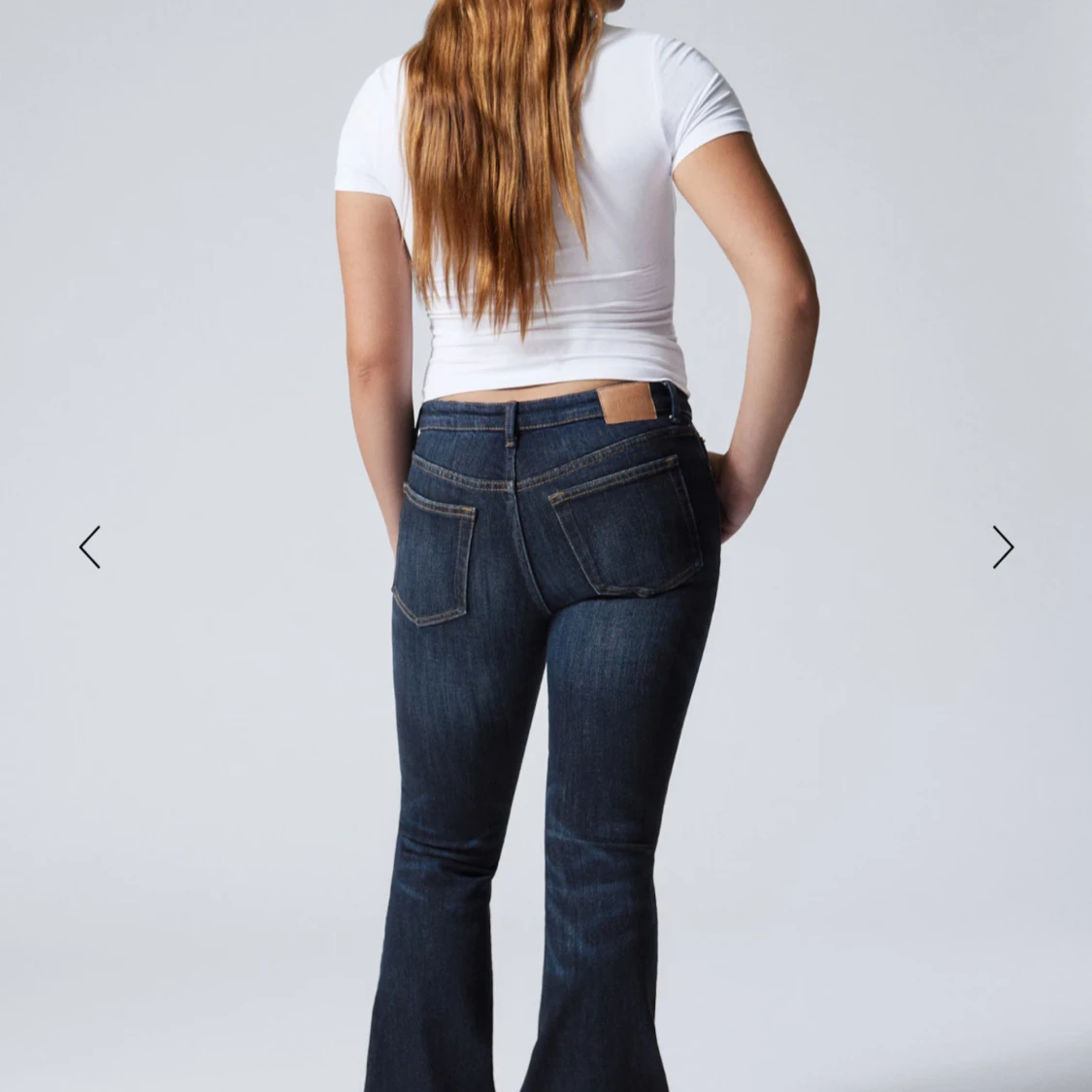Image resolution: width=1092 pixels, height=1092 pixels.
Task: Go to the previous product photo
Action: point(89,547)
